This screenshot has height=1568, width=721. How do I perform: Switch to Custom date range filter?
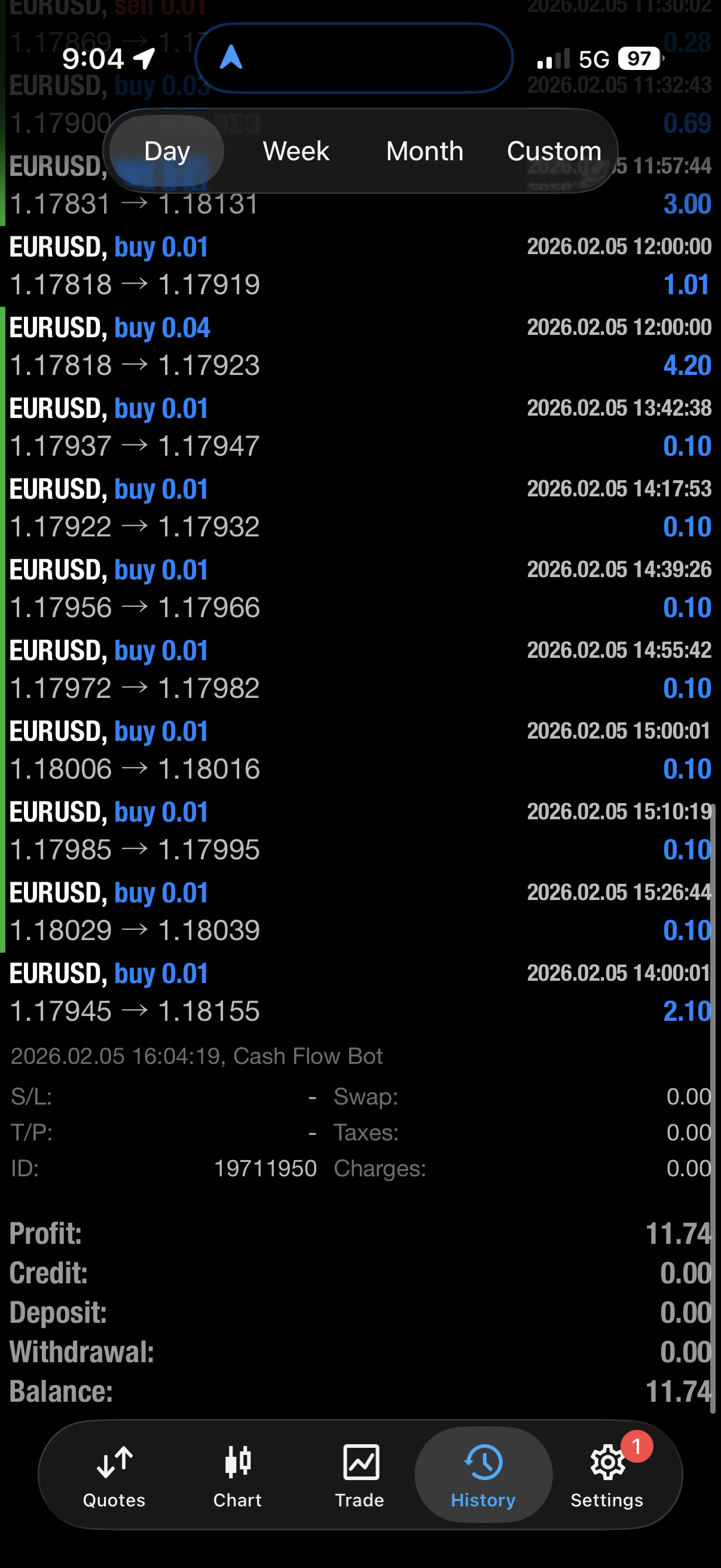pyautogui.click(x=553, y=150)
